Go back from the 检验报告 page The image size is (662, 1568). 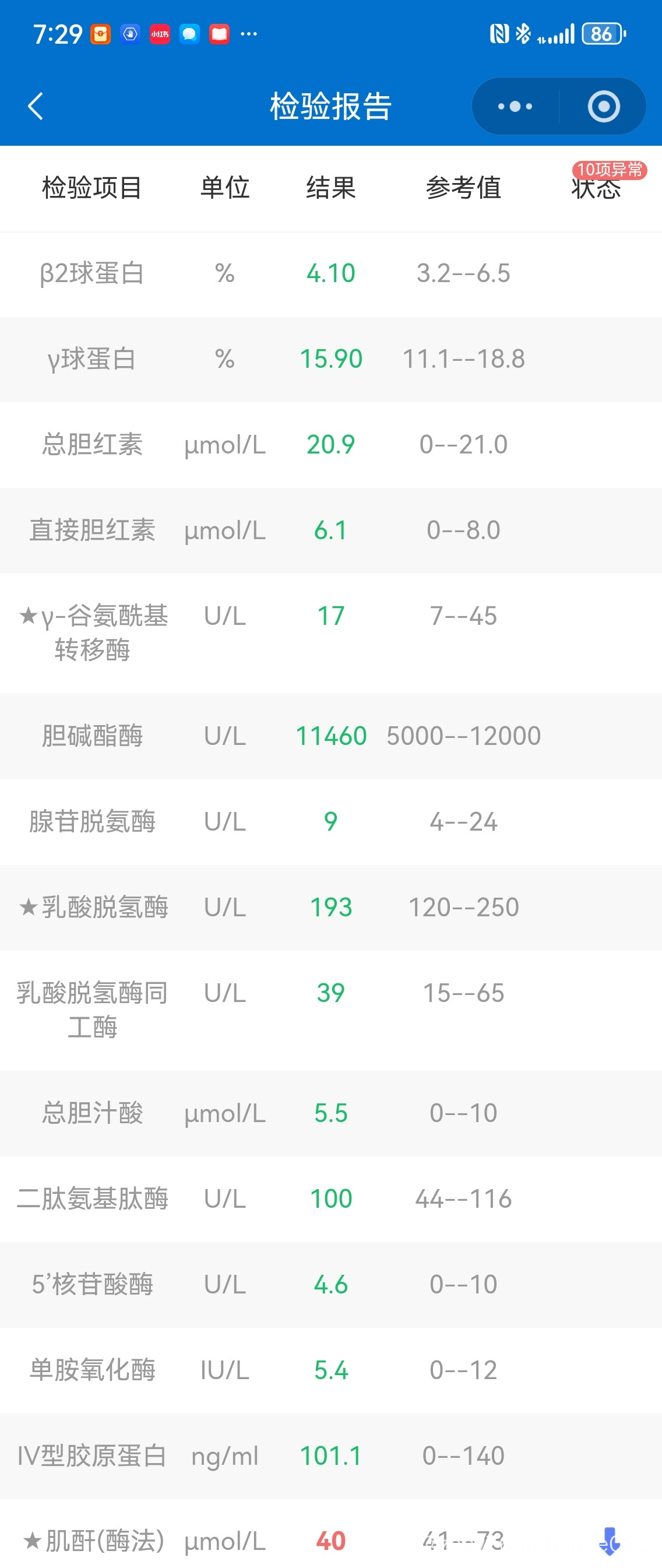pyautogui.click(x=36, y=107)
